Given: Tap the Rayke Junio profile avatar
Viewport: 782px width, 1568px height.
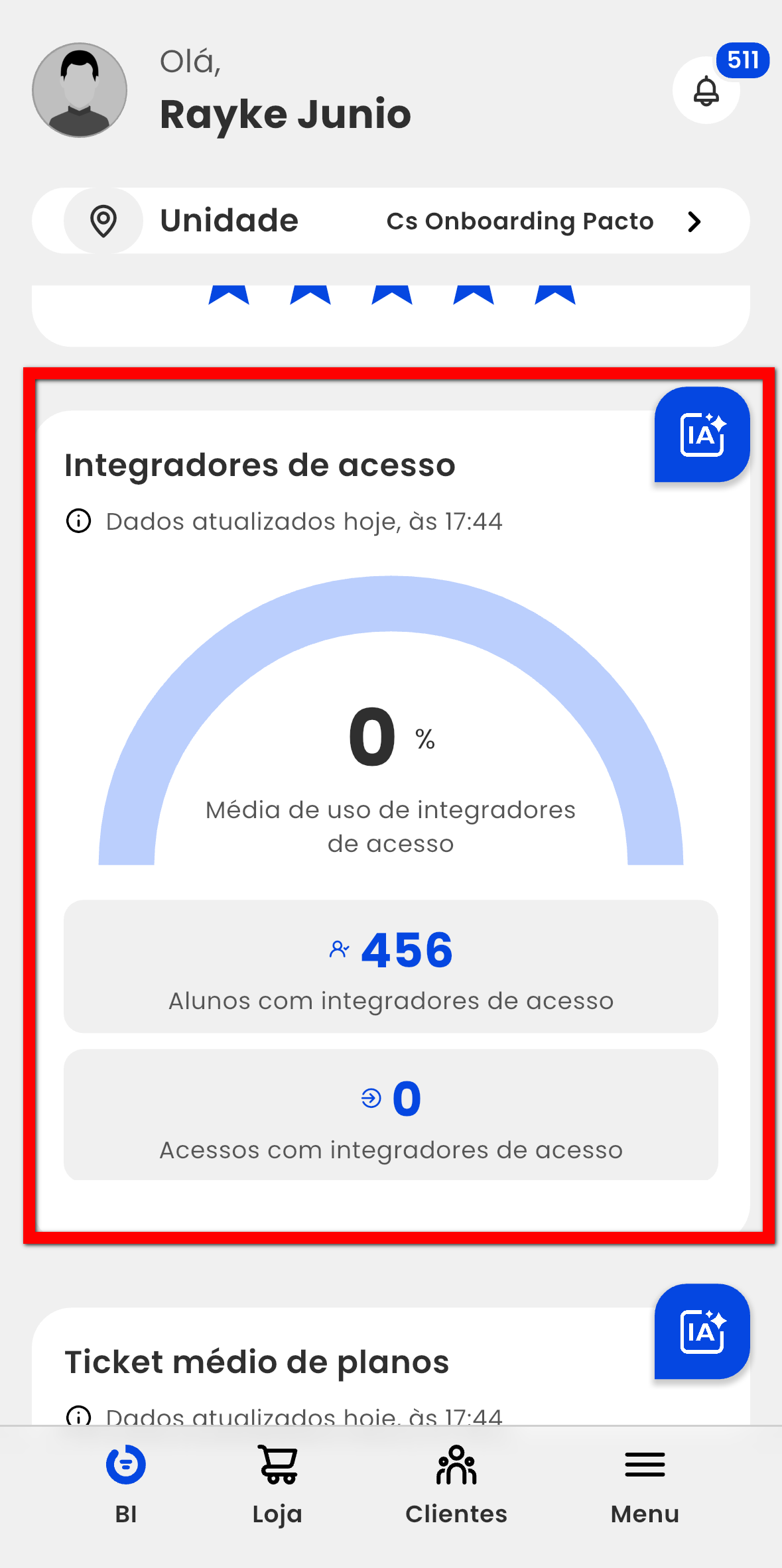Looking at the screenshot, I should pos(80,90).
